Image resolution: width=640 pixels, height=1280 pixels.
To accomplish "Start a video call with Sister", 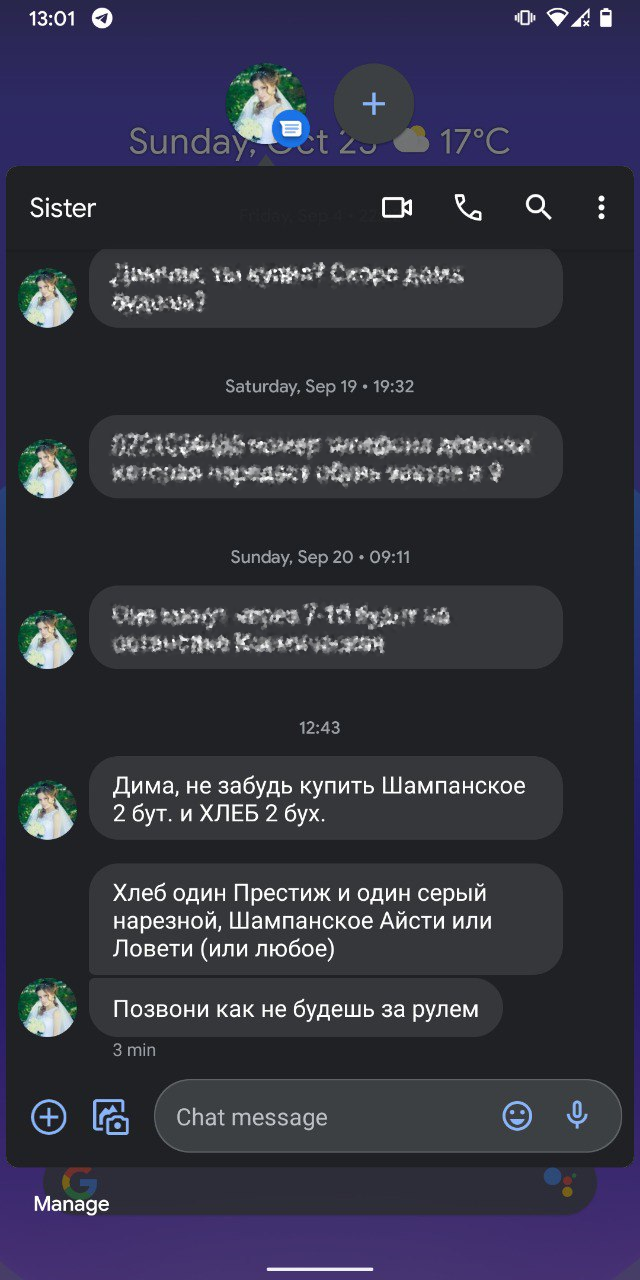I will [x=397, y=208].
